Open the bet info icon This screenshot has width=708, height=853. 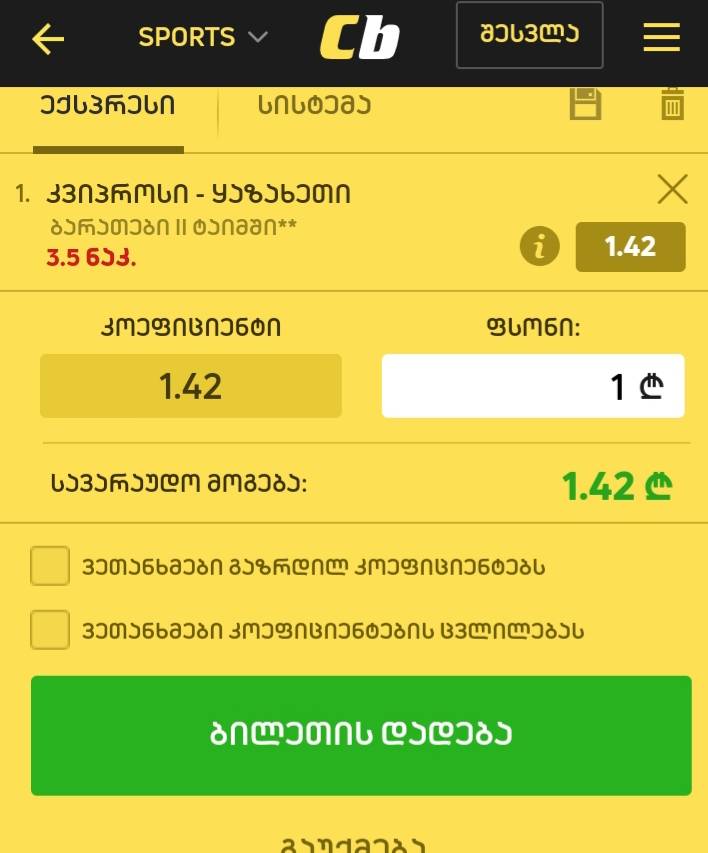tap(540, 247)
